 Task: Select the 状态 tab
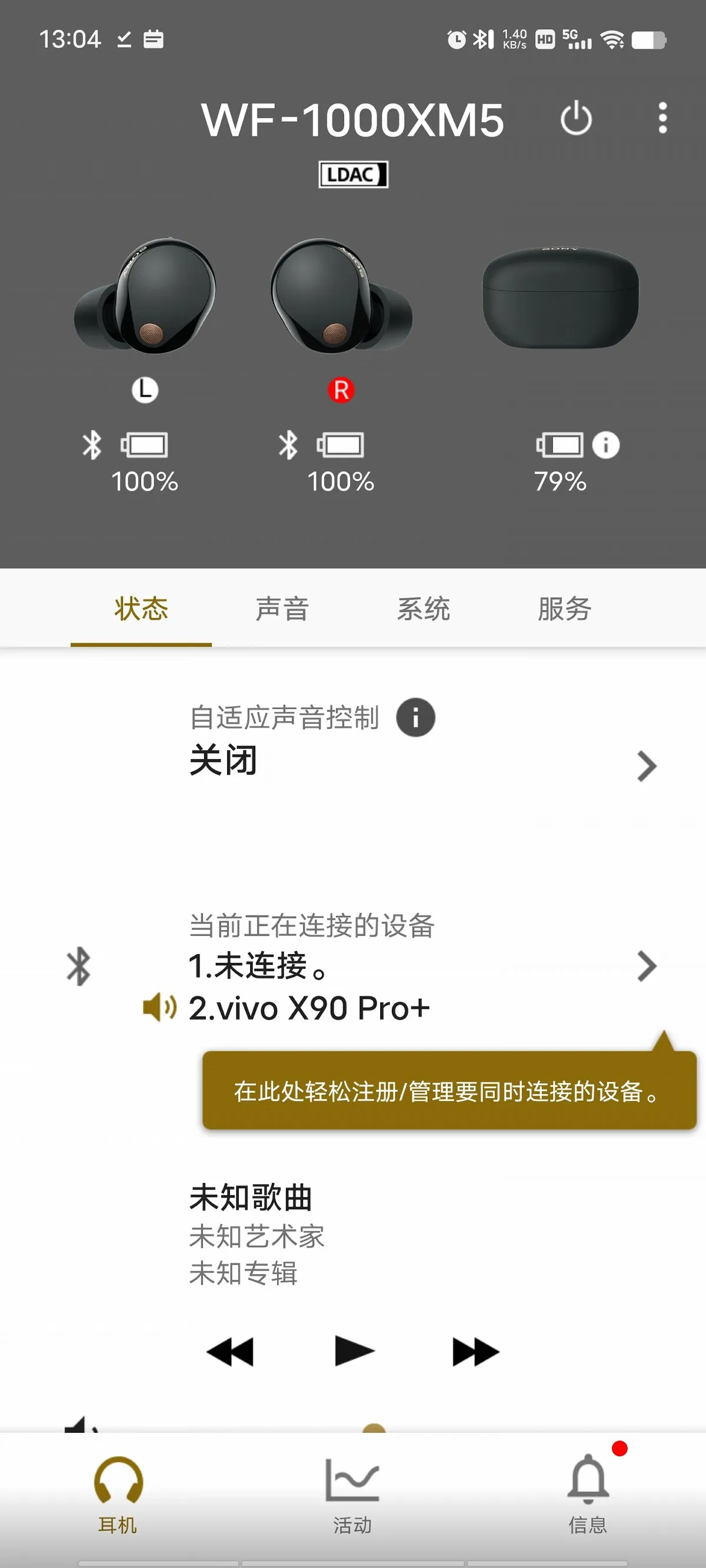[141, 608]
